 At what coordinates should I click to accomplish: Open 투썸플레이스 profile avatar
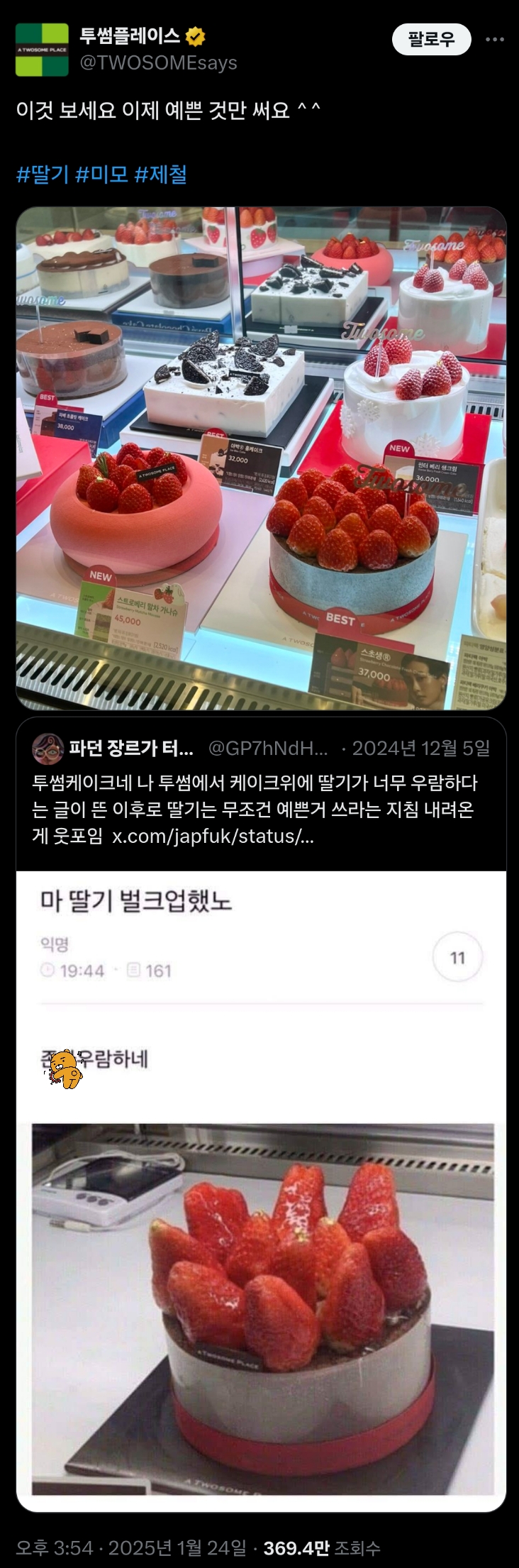(x=42, y=50)
